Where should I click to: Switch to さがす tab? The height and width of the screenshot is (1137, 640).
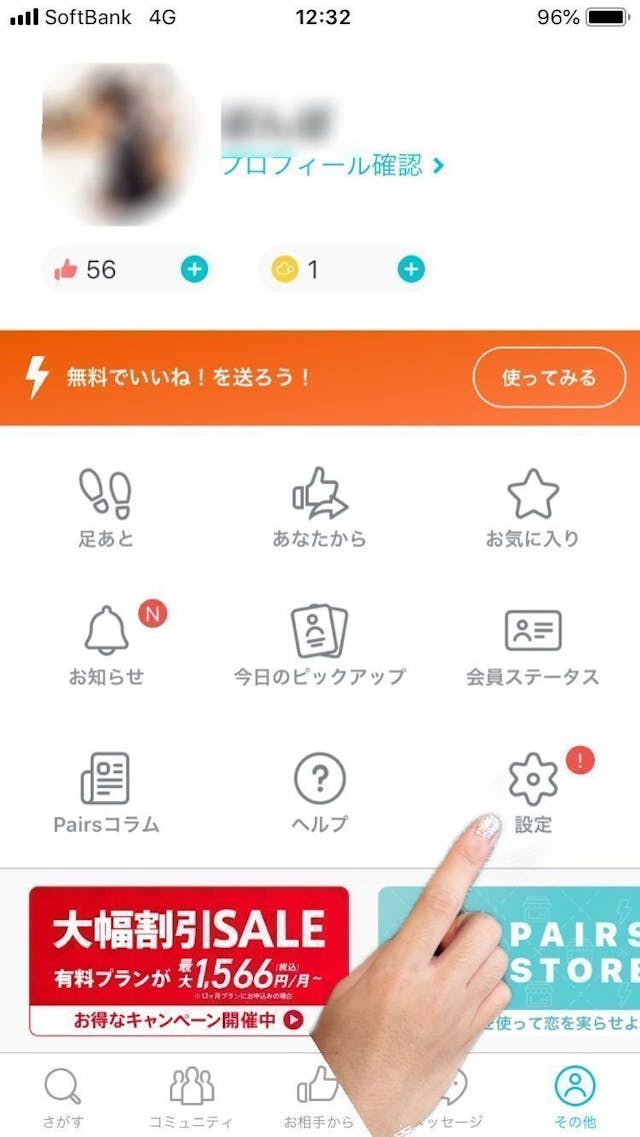pos(62,1095)
